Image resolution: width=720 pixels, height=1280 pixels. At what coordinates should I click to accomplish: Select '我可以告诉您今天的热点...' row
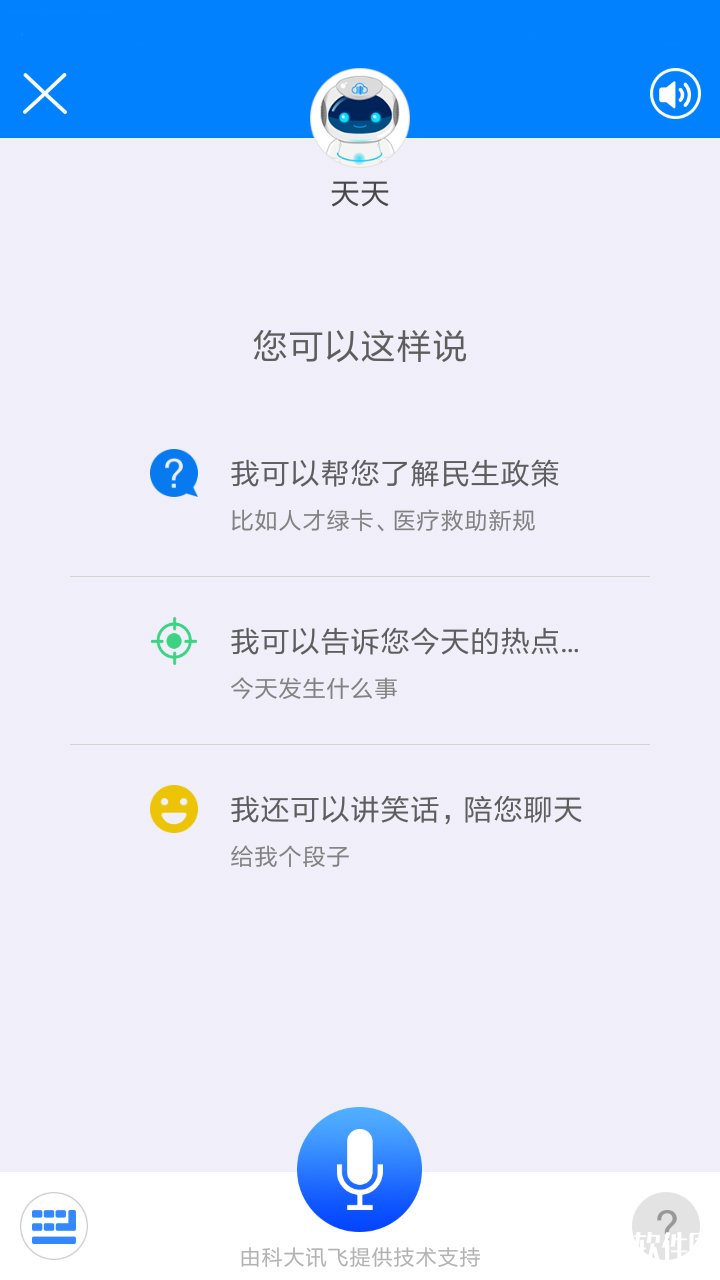point(405,642)
